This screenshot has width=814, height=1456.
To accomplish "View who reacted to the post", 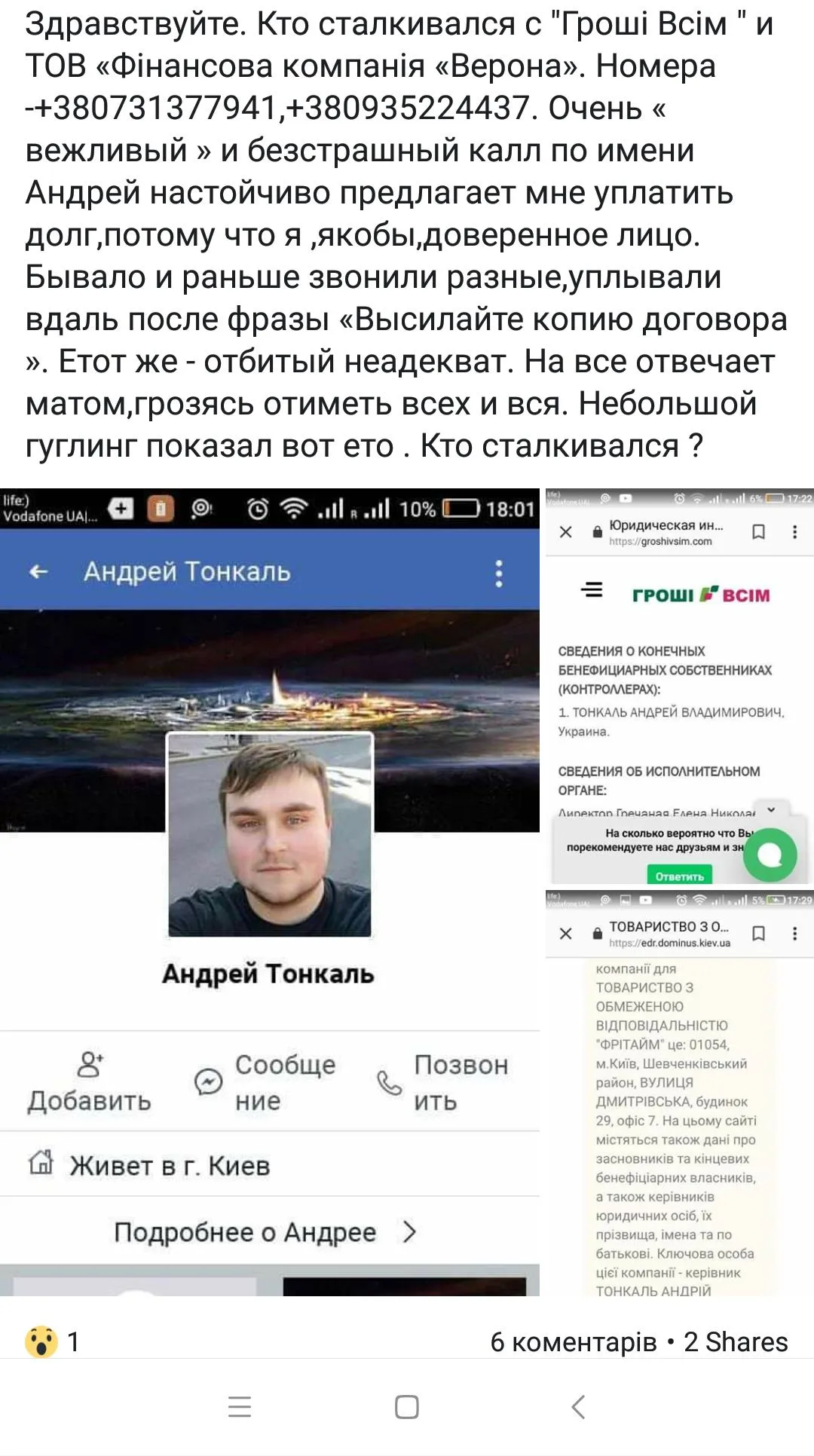I will point(51,1342).
